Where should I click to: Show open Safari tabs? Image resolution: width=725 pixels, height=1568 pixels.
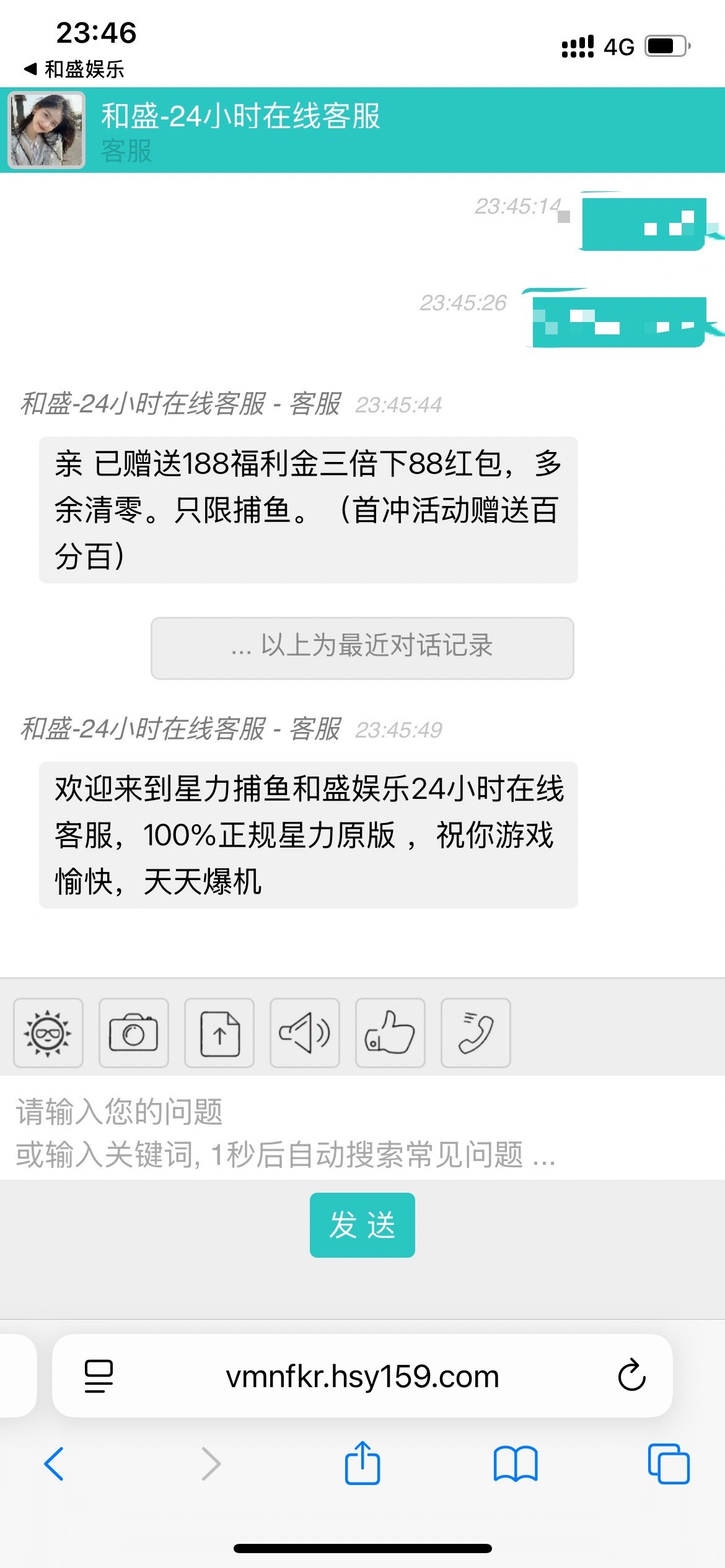pos(668,1464)
